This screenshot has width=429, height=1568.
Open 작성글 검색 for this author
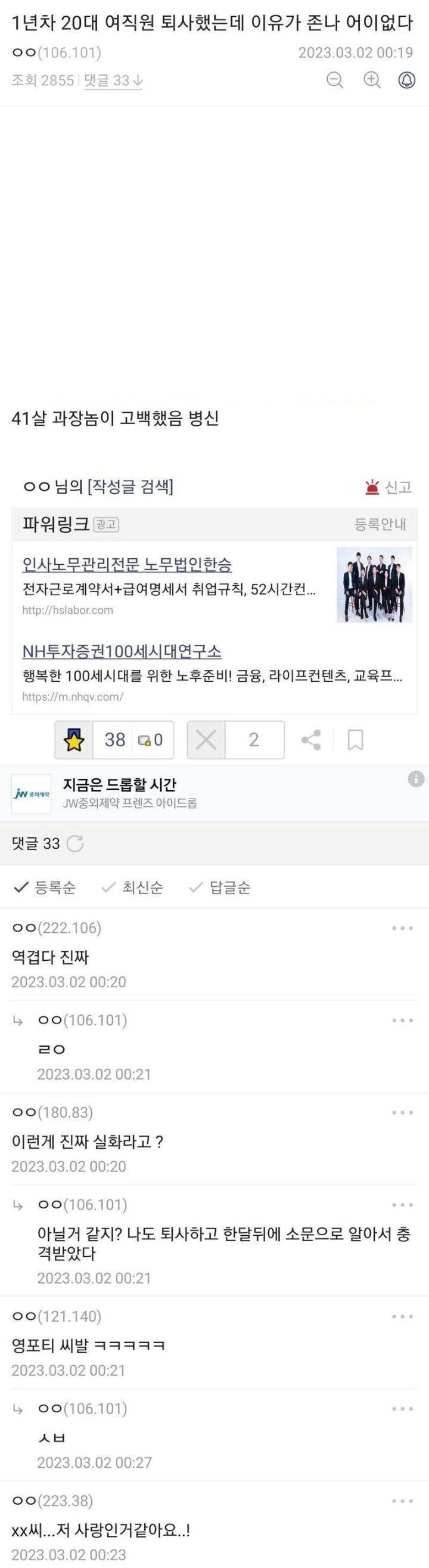130,486
